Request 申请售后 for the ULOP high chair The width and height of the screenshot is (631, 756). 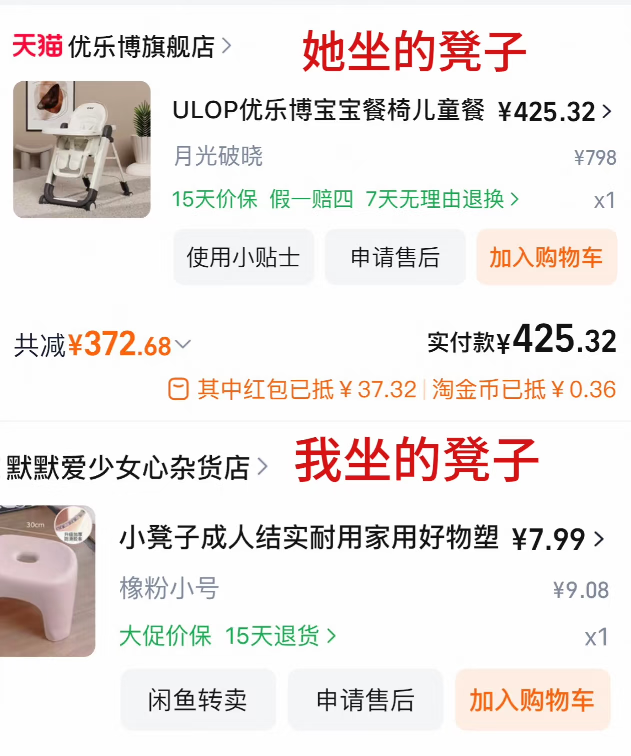coord(394,257)
